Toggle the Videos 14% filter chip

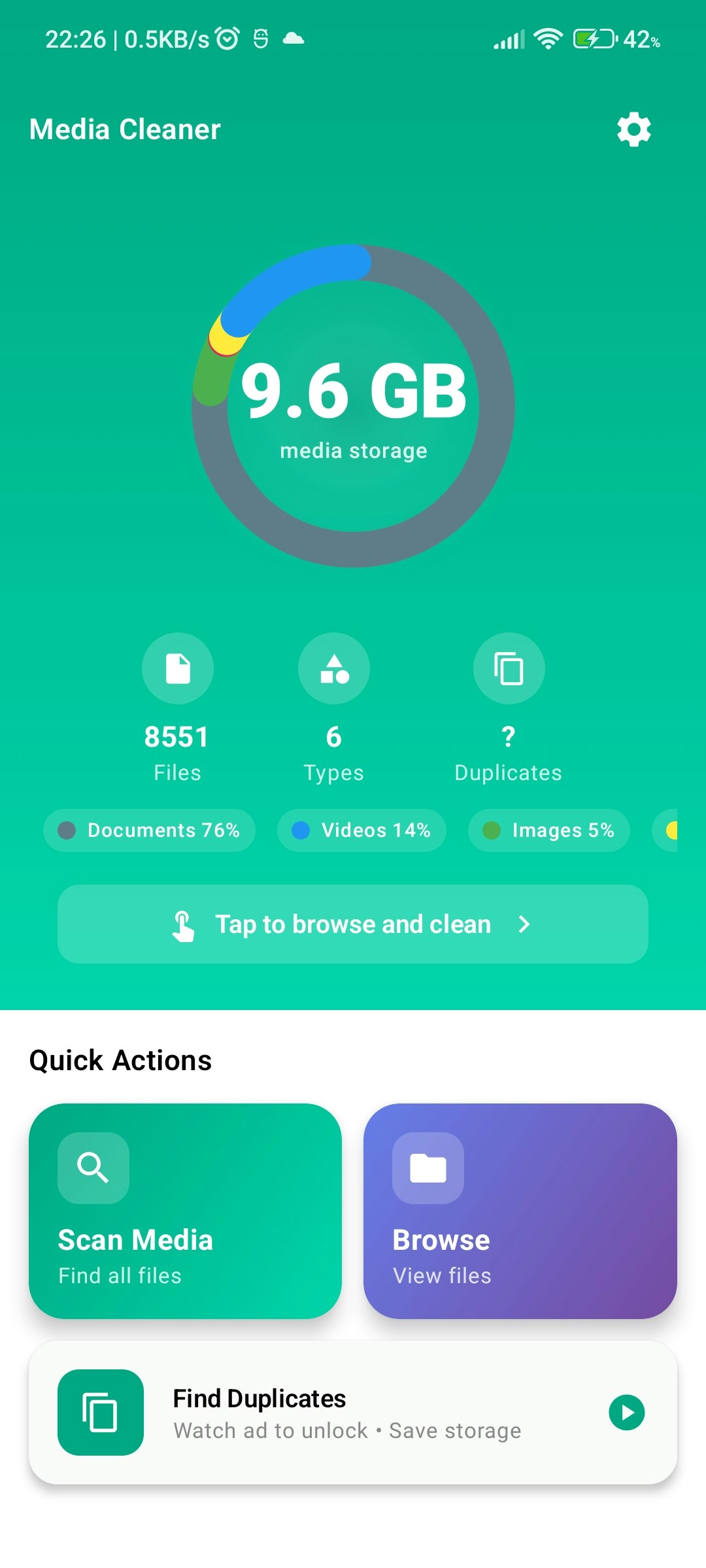pos(361,830)
